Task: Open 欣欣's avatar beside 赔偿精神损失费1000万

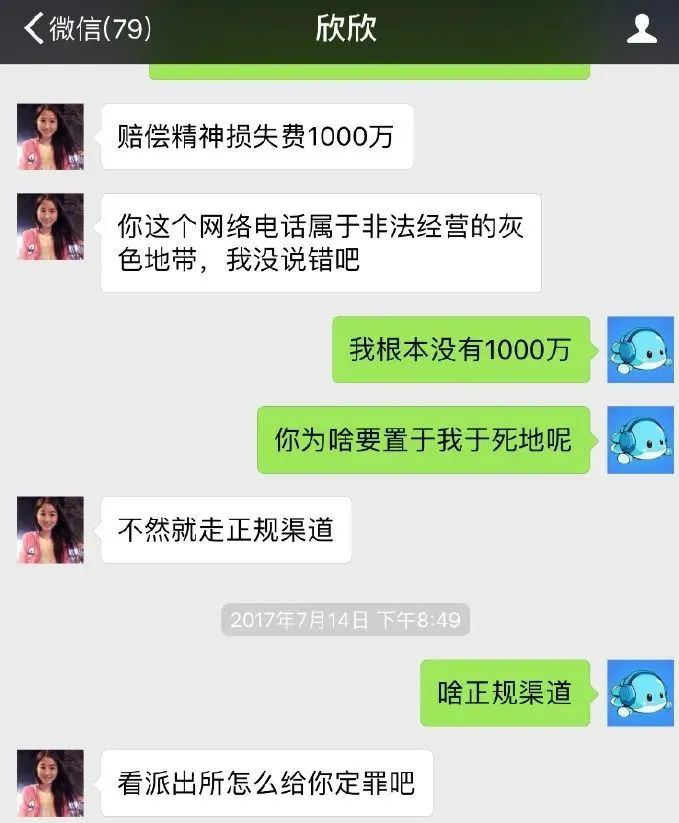Action: (51, 137)
